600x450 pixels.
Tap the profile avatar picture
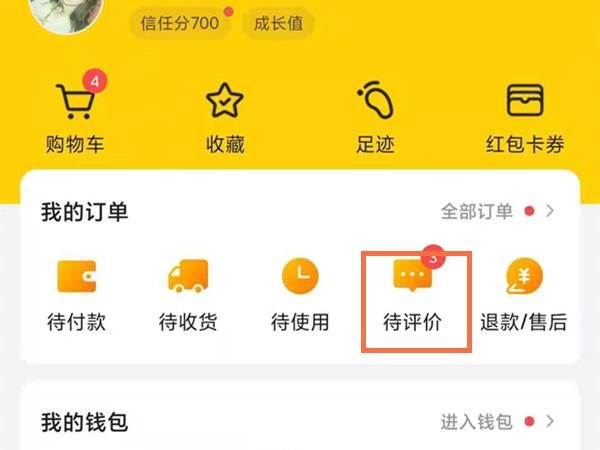[66, 12]
